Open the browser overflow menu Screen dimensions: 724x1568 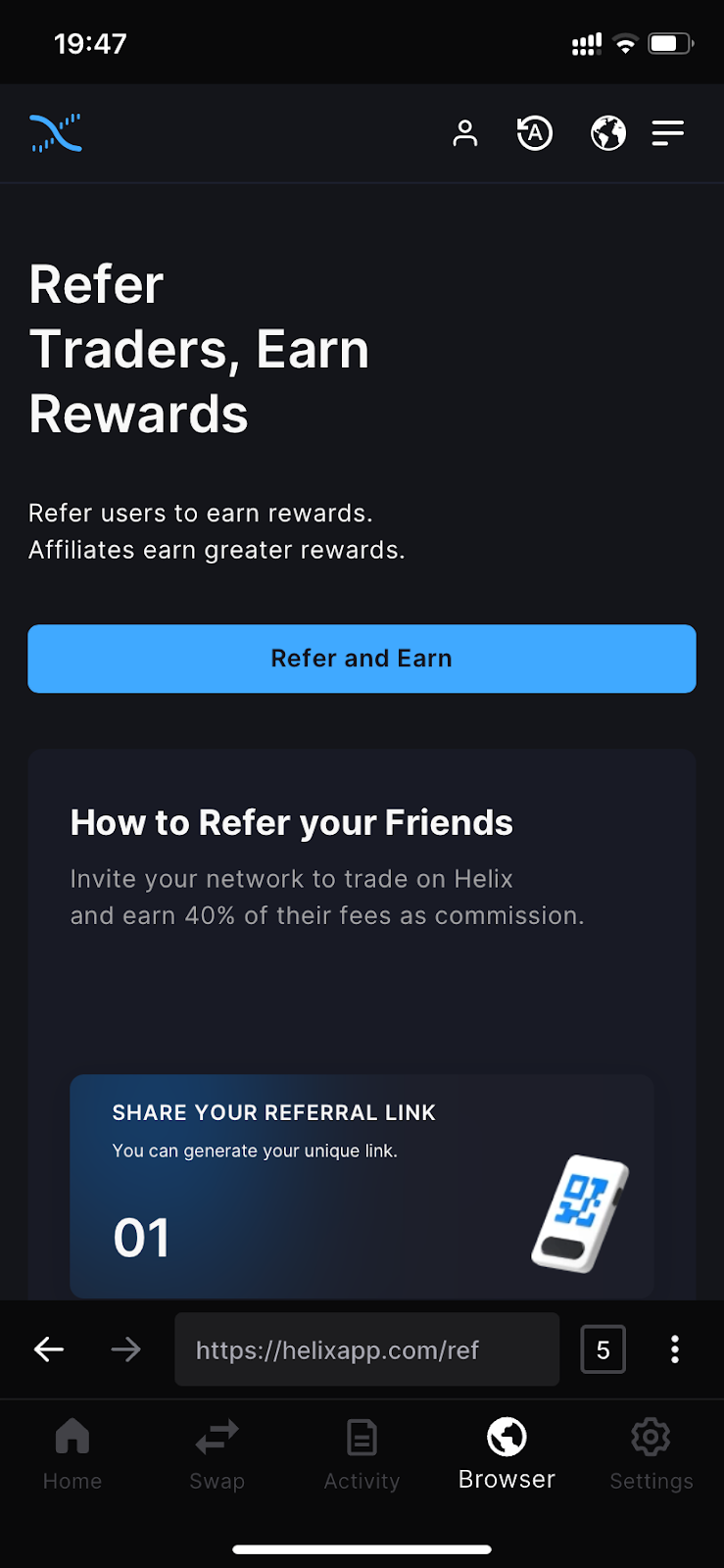tap(675, 1349)
